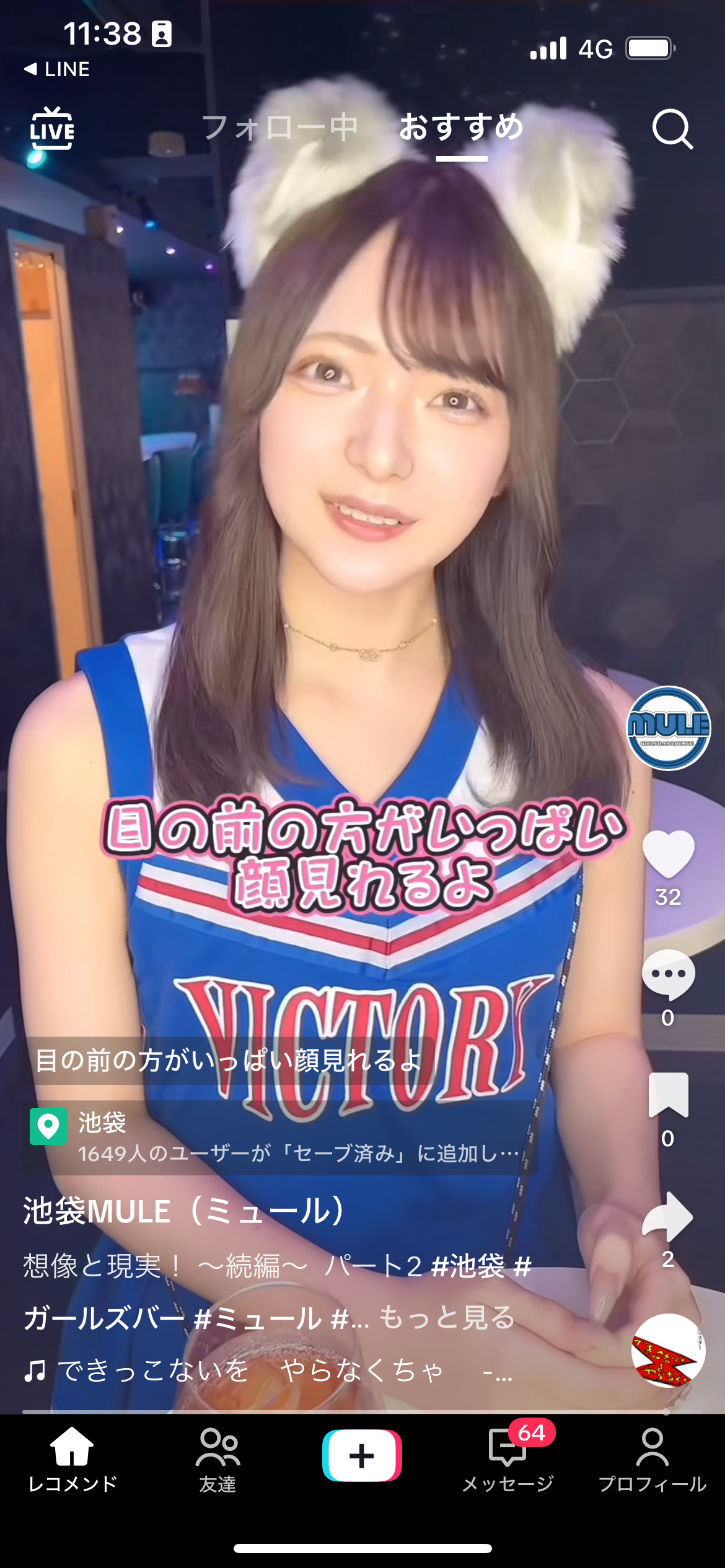This screenshot has height=1568, width=725.
Task: Switch to the フォロー中 tab
Action: pos(280,128)
